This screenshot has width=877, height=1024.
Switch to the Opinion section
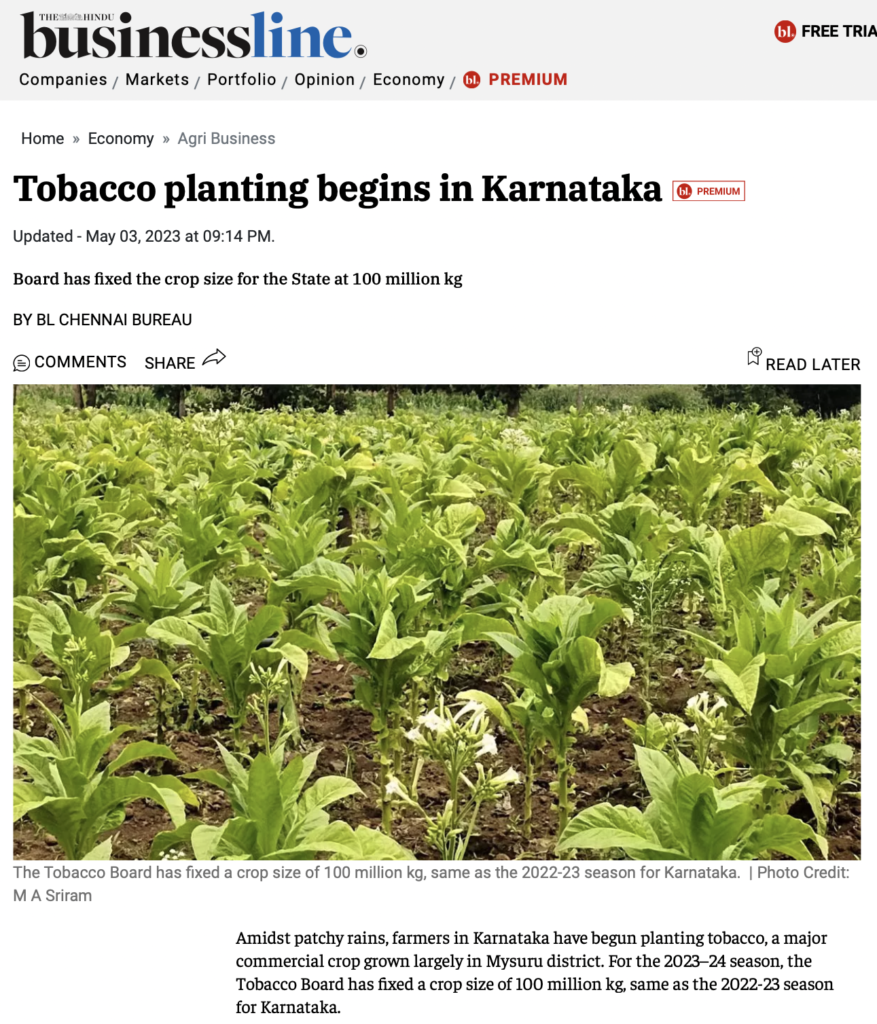(324, 80)
